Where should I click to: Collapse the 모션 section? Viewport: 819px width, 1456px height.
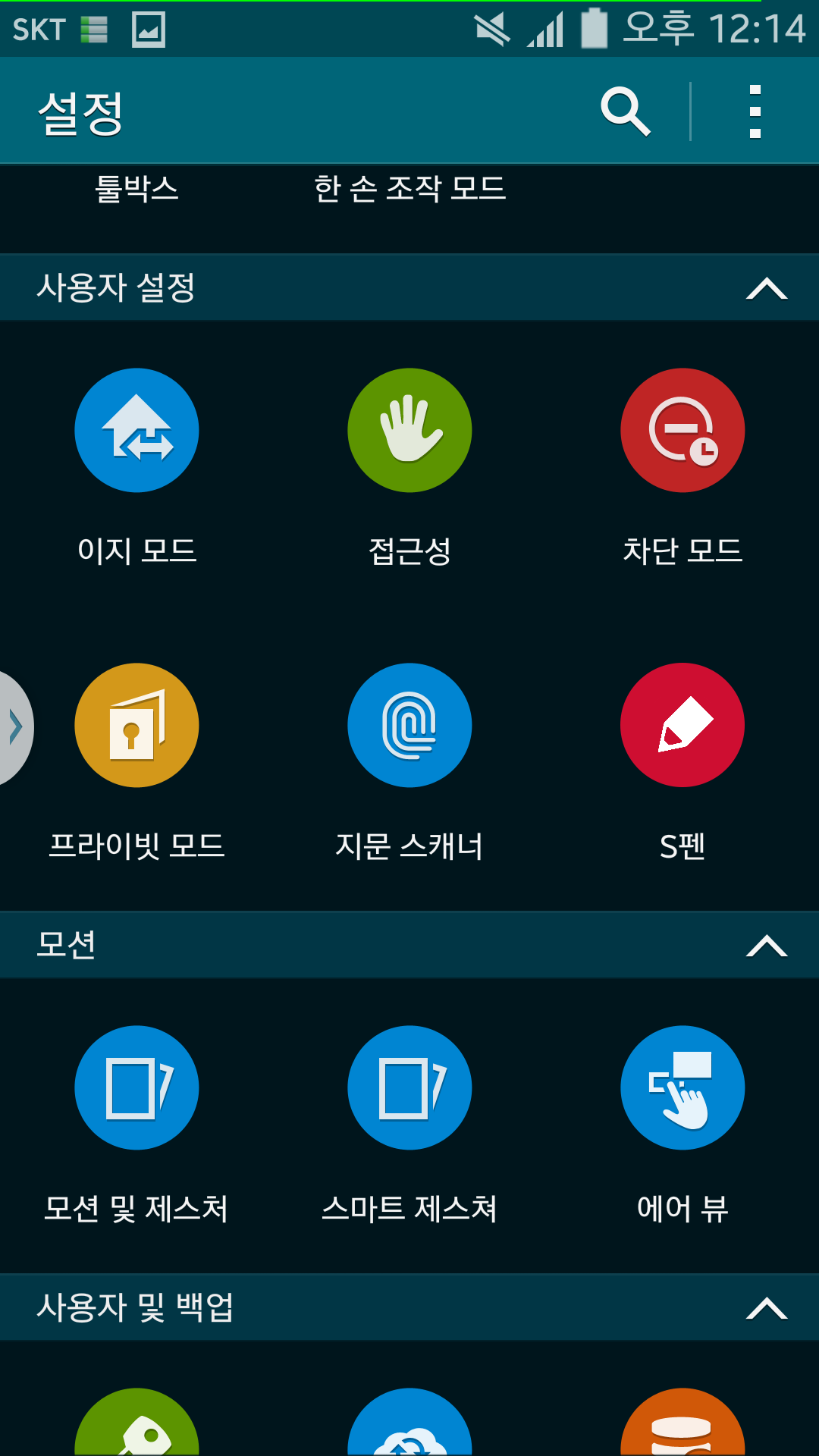pos(766,946)
